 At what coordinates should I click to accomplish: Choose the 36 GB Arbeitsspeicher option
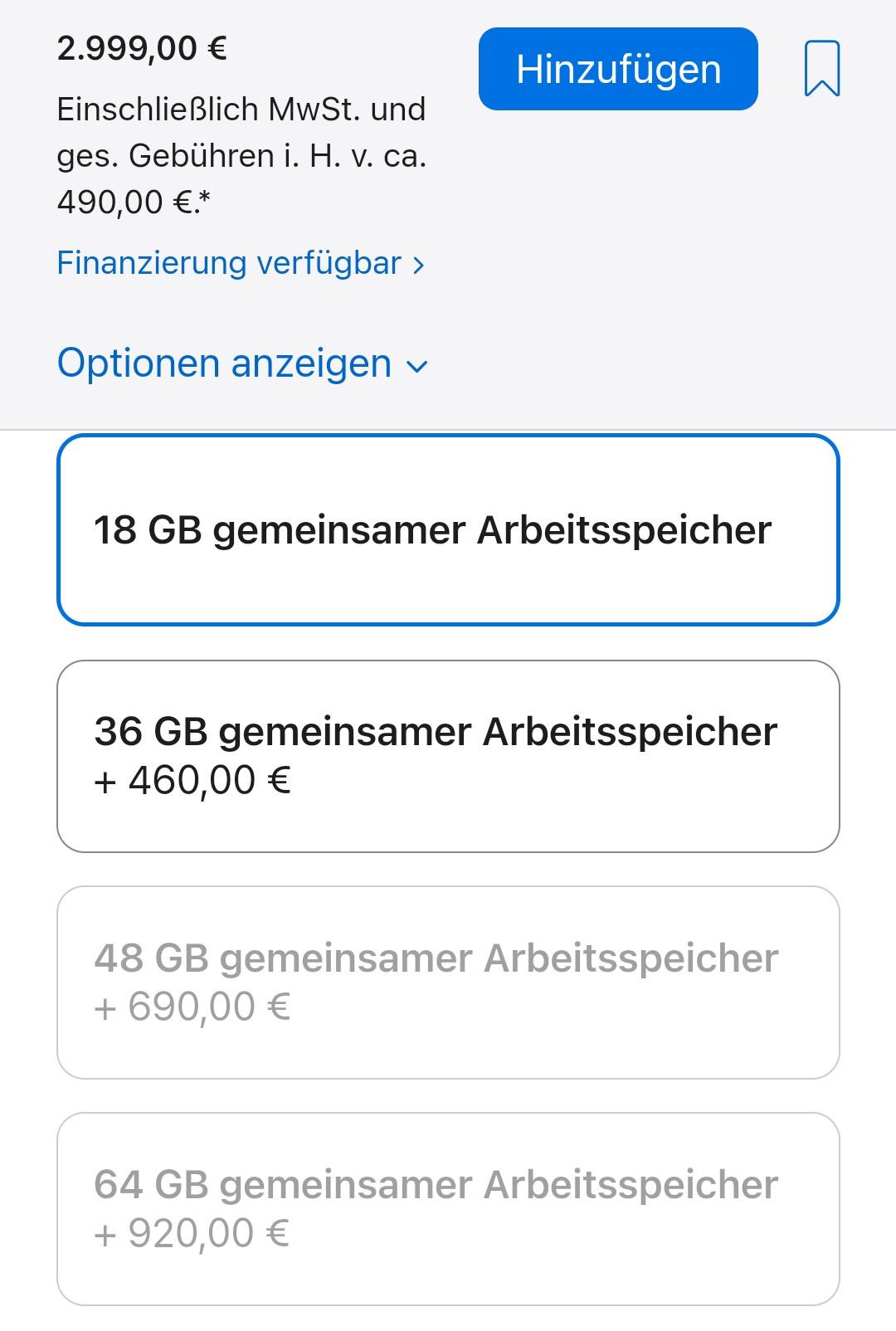coord(448,756)
